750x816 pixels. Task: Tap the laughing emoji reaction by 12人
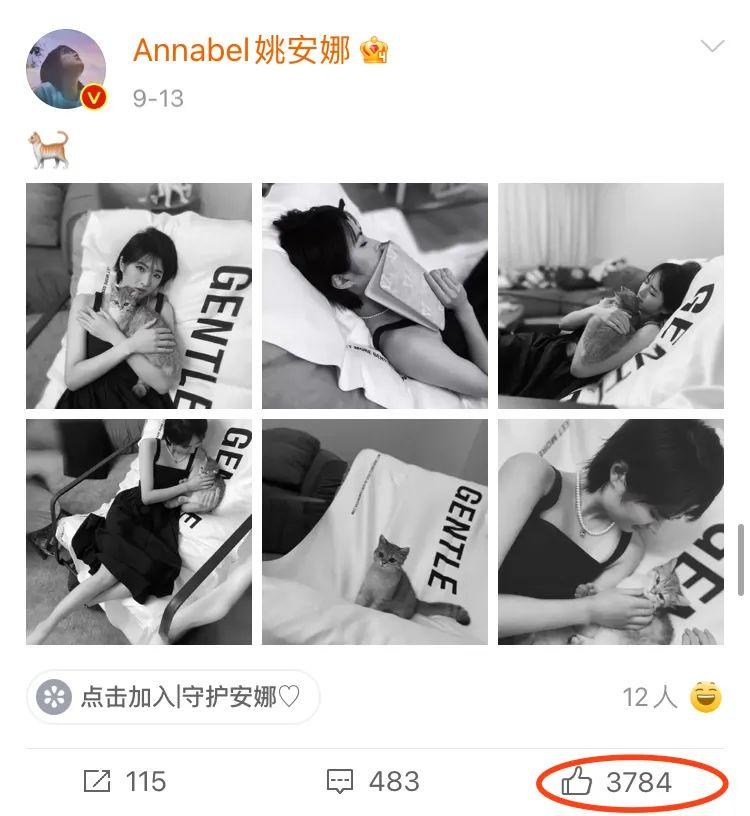tap(706, 697)
